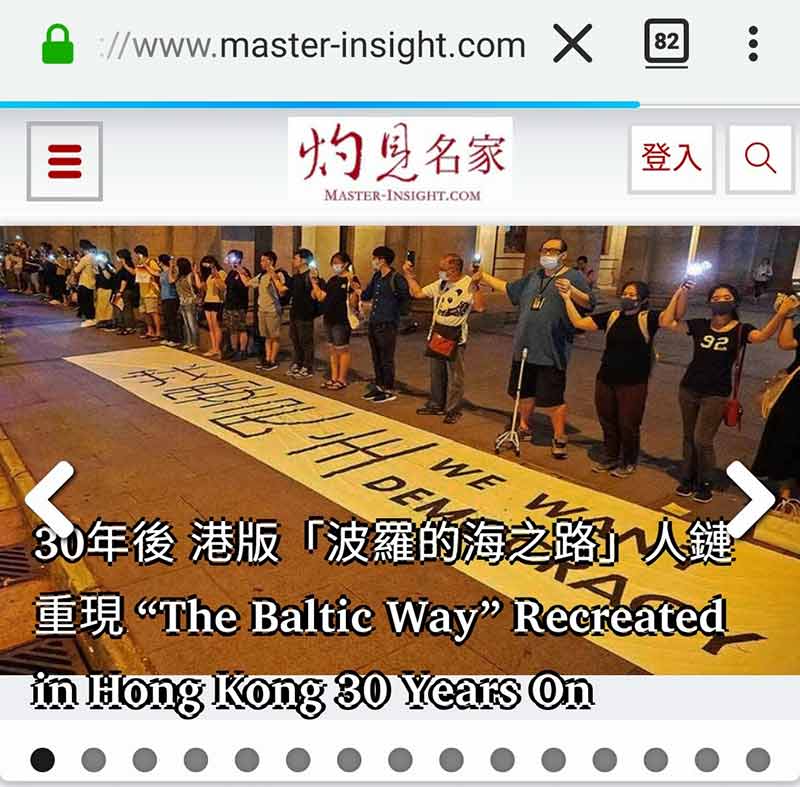
Task: Show the previous carousel slide
Action: pyautogui.click(x=48, y=497)
